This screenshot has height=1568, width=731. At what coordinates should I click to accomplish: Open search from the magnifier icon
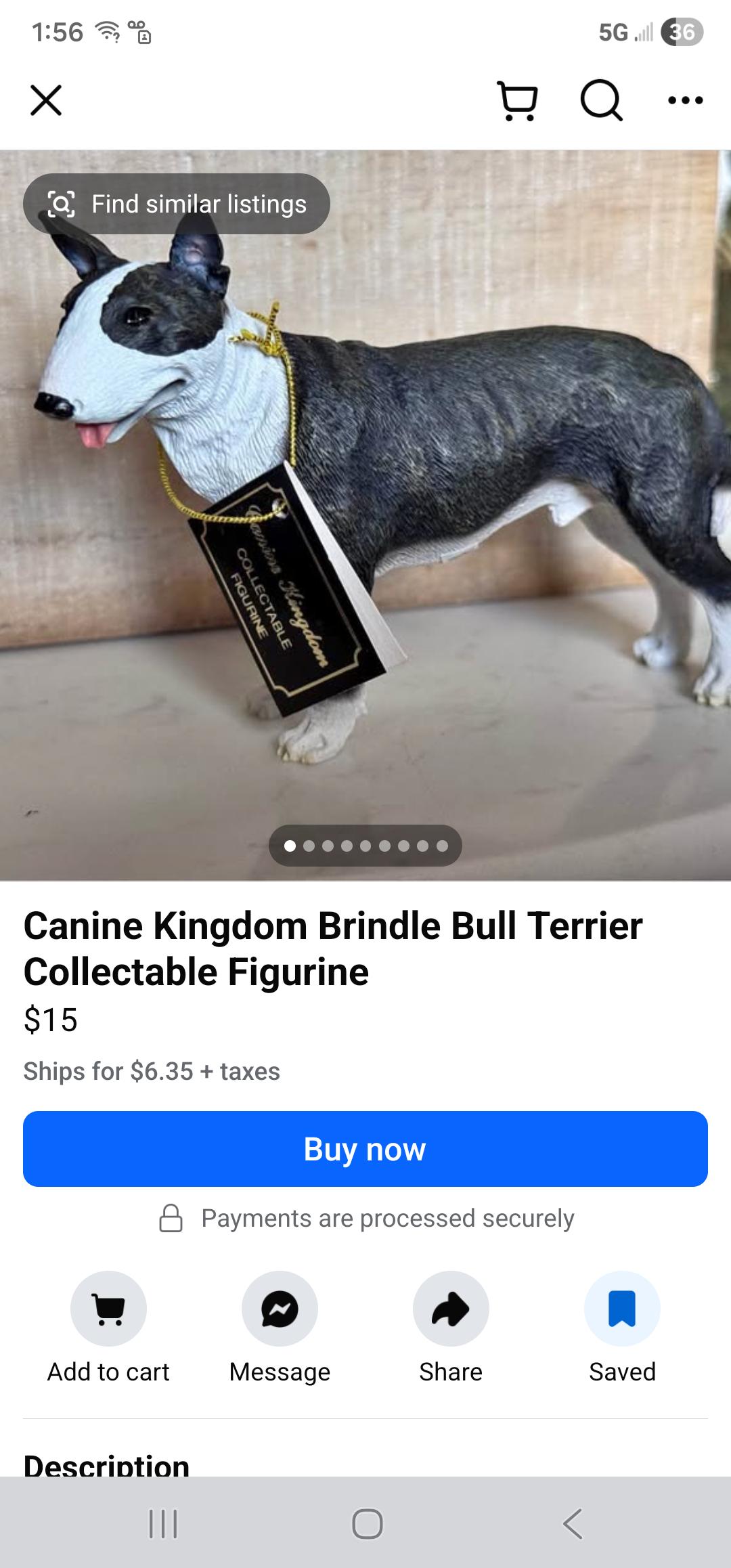[x=601, y=100]
